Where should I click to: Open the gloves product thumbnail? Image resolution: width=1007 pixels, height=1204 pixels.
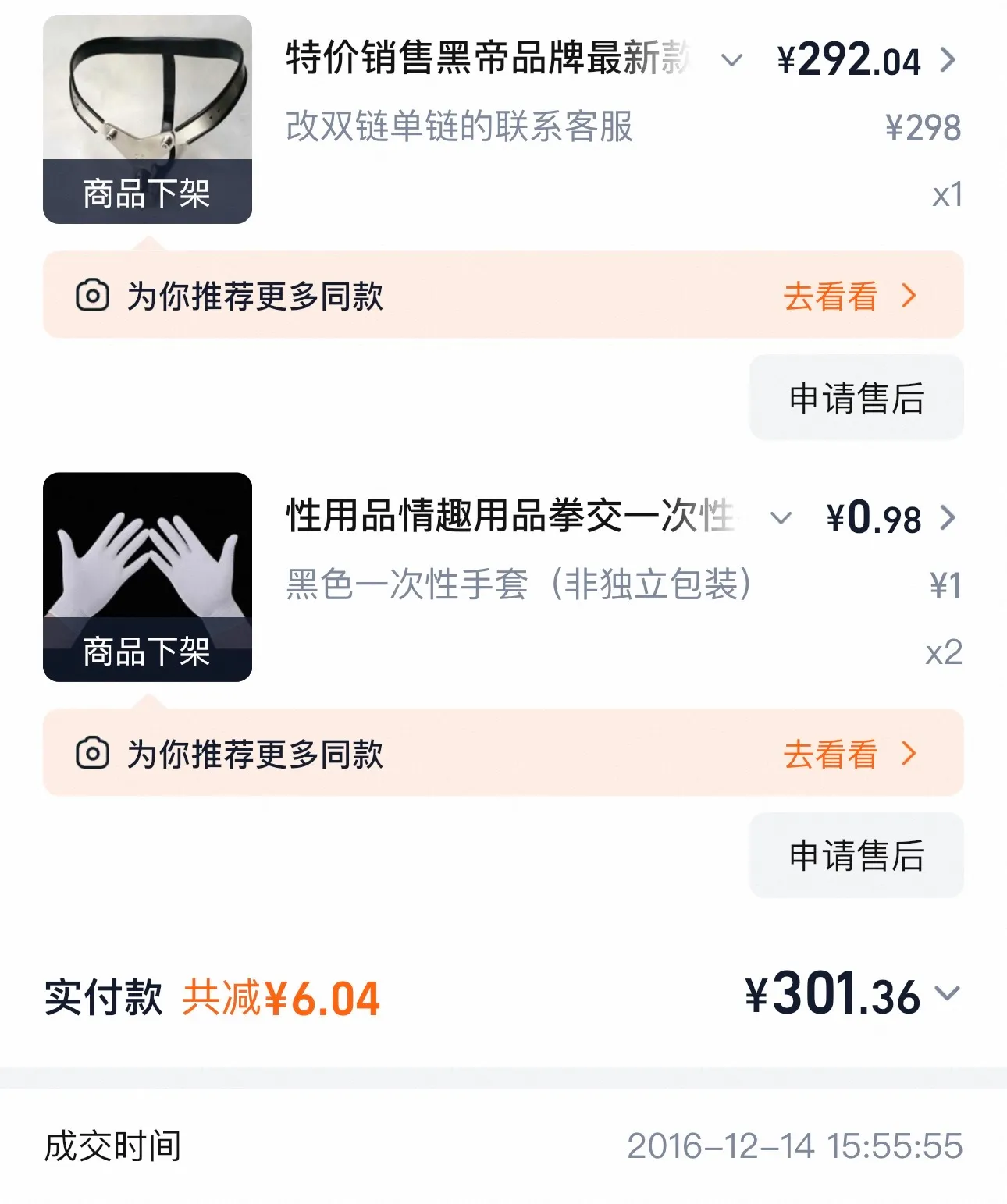(147, 577)
